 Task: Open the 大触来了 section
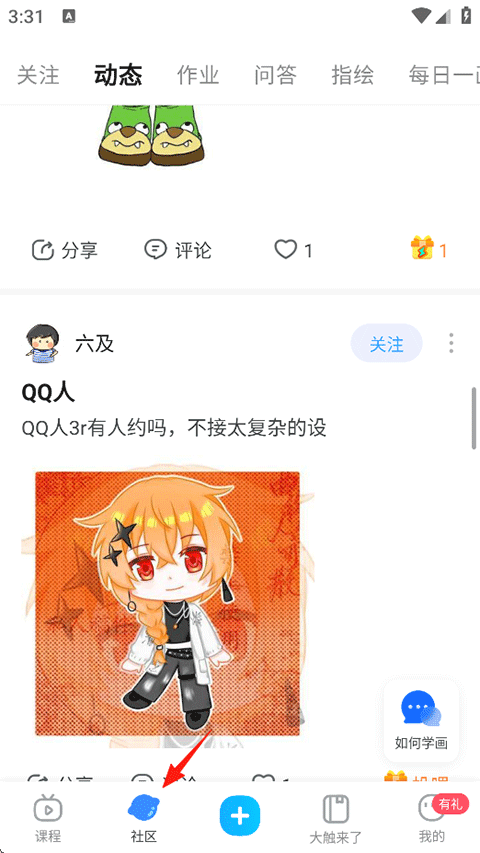pos(336,818)
